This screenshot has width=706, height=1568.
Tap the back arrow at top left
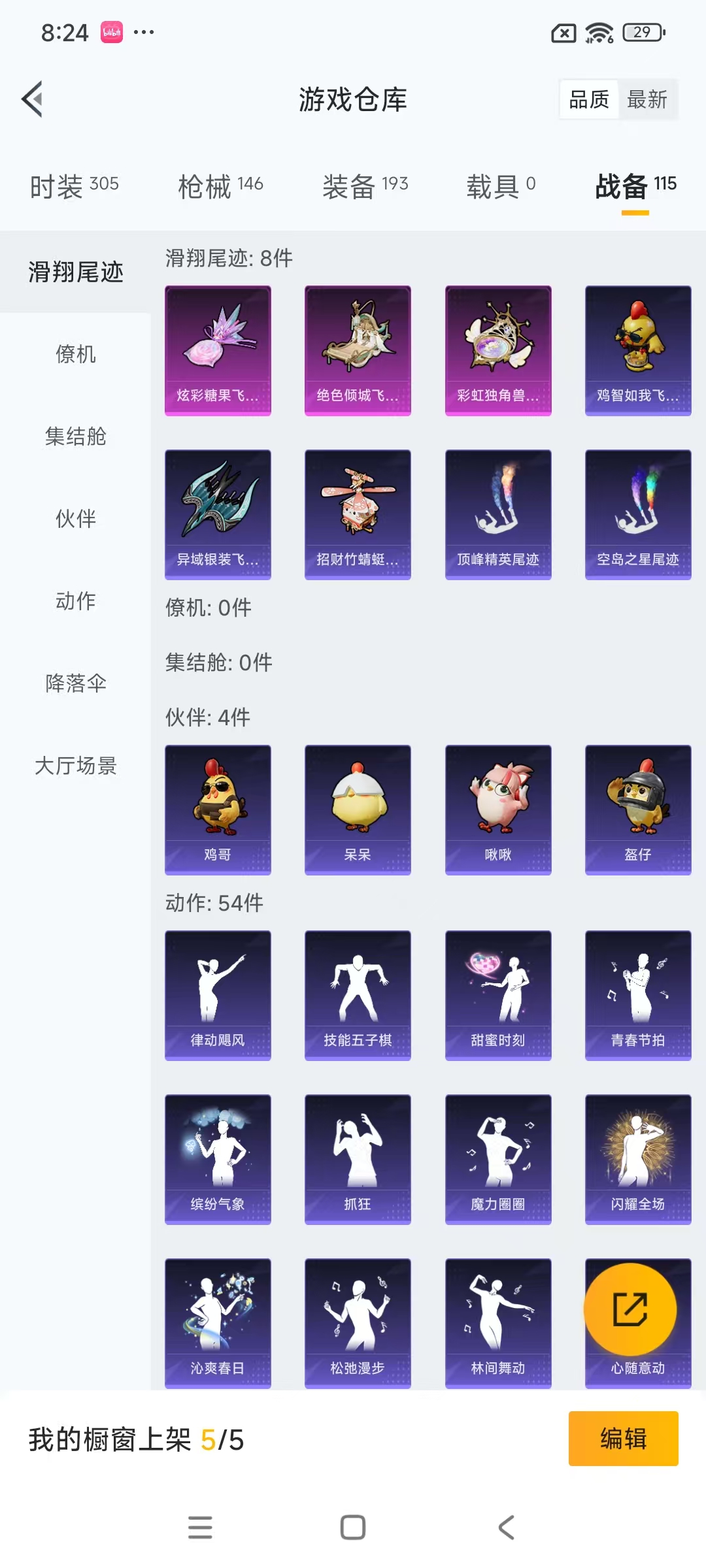coord(31,99)
